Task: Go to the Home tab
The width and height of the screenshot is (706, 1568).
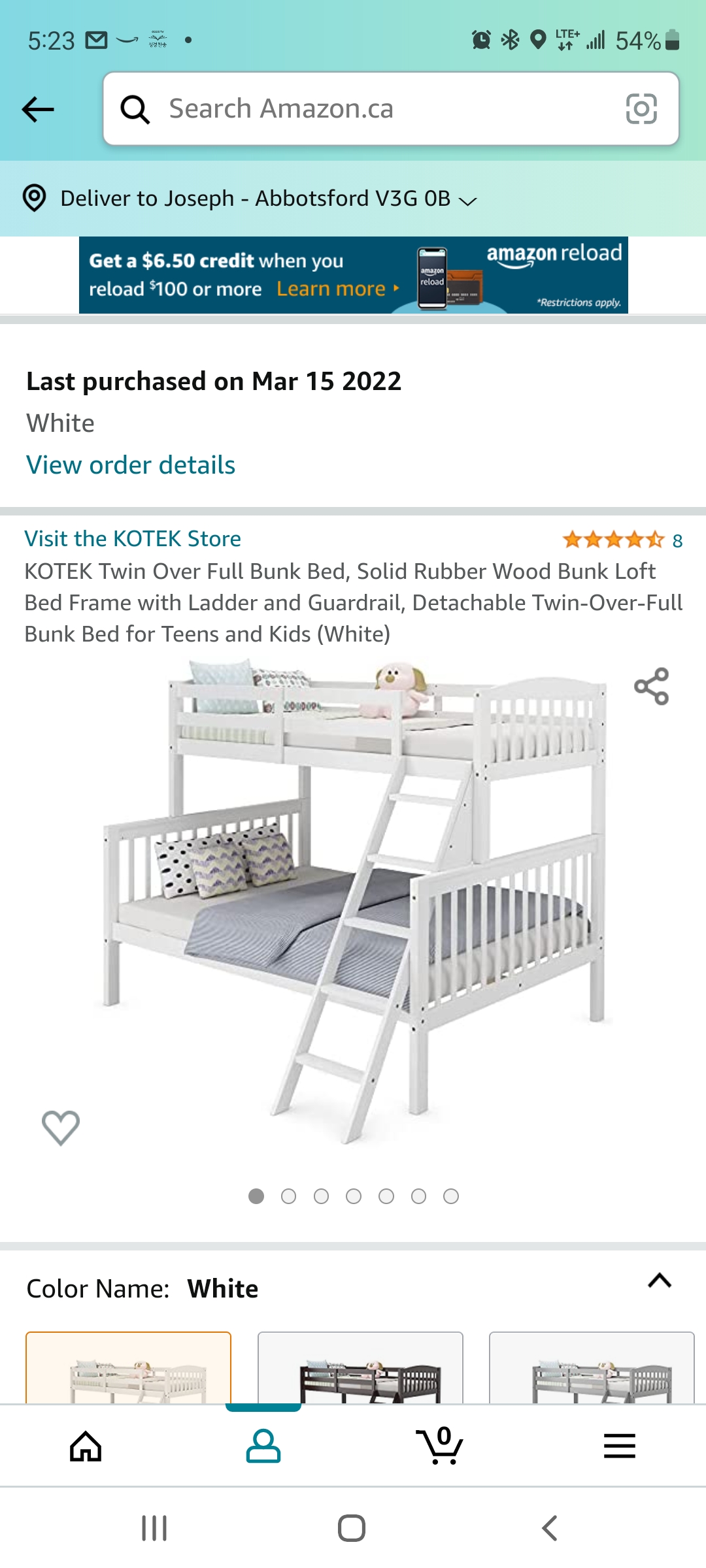Action: (86, 1446)
